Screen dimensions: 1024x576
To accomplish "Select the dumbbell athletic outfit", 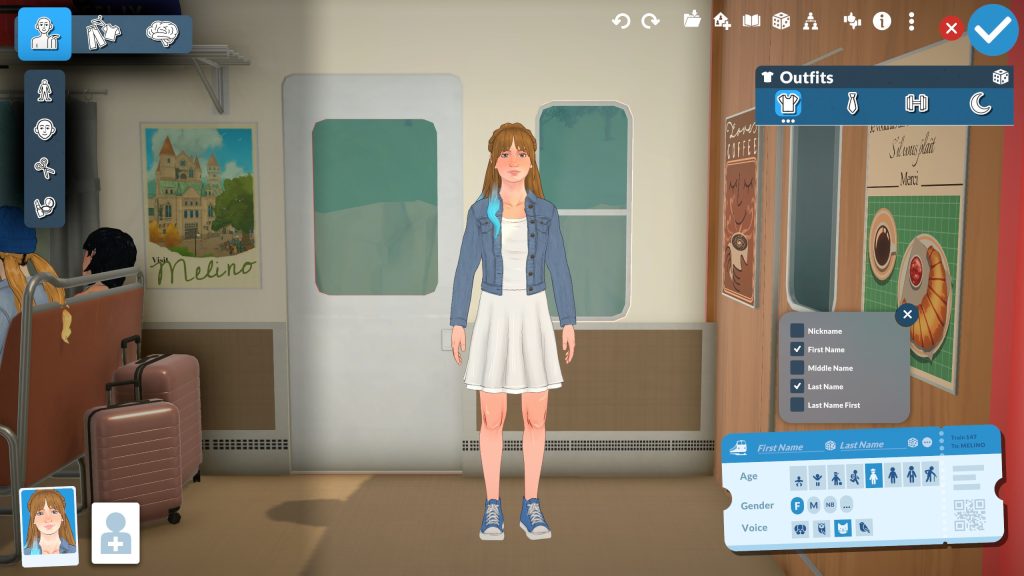I will (x=916, y=103).
